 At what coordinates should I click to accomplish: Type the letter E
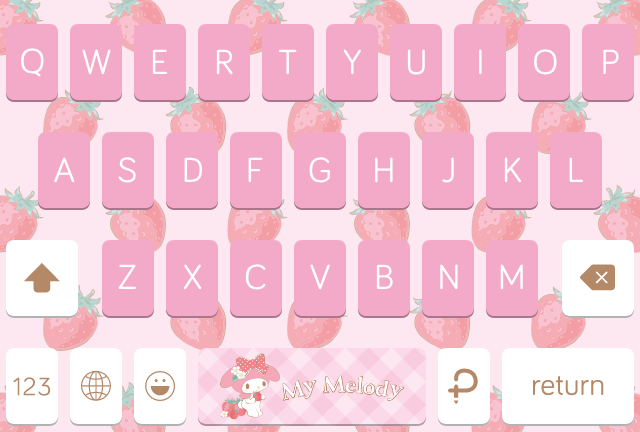pyautogui.click(x=160, y=62)
